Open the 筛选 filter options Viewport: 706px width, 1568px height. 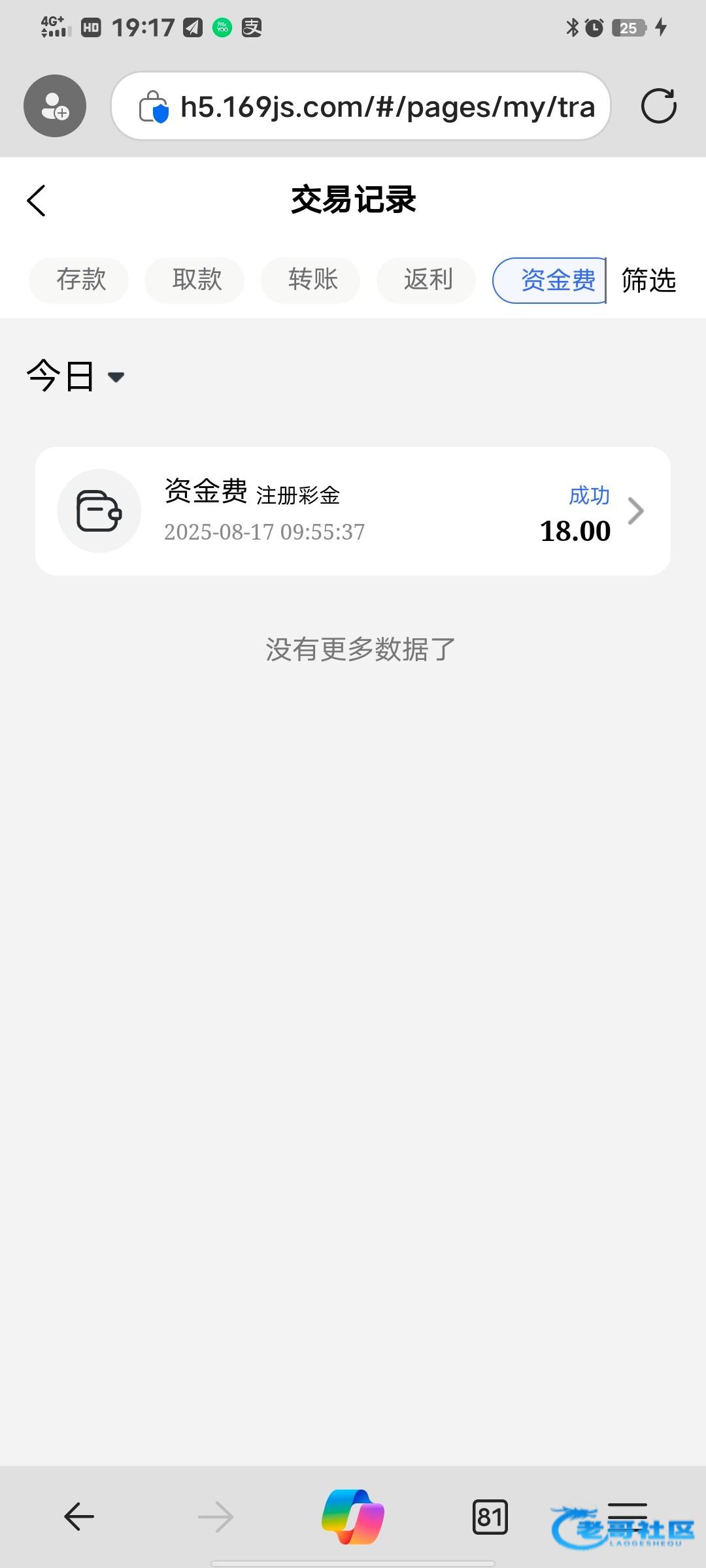tap(648, 280)
